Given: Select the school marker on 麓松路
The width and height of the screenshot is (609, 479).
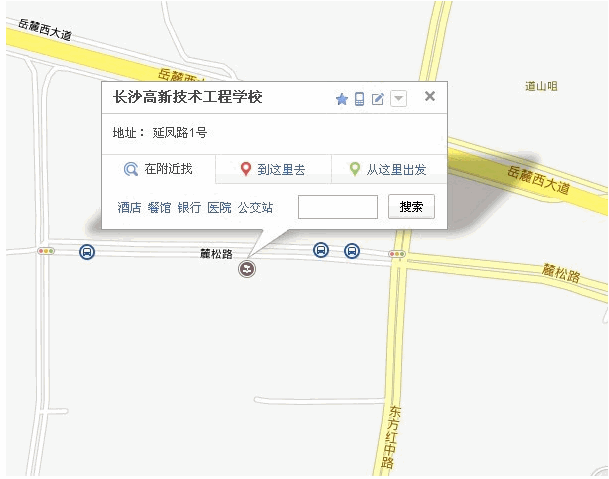Looking at the screenshot, I should [x=247, y=268].
